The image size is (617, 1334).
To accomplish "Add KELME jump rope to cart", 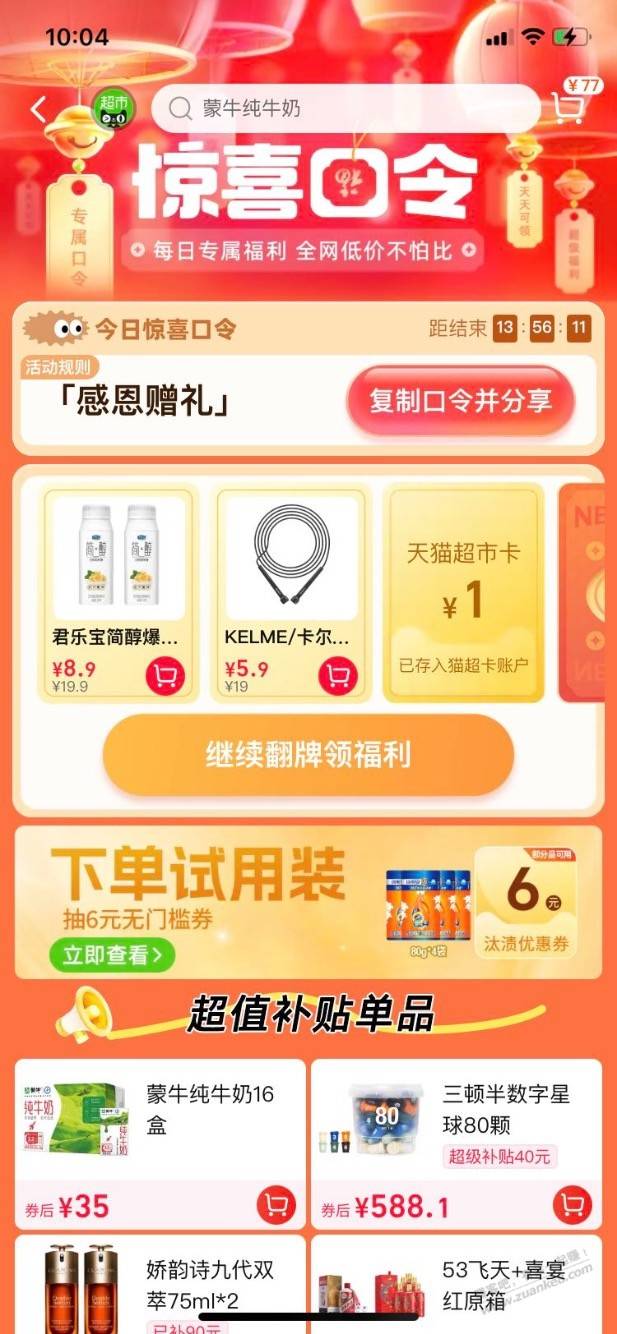I will pos(338,677).
